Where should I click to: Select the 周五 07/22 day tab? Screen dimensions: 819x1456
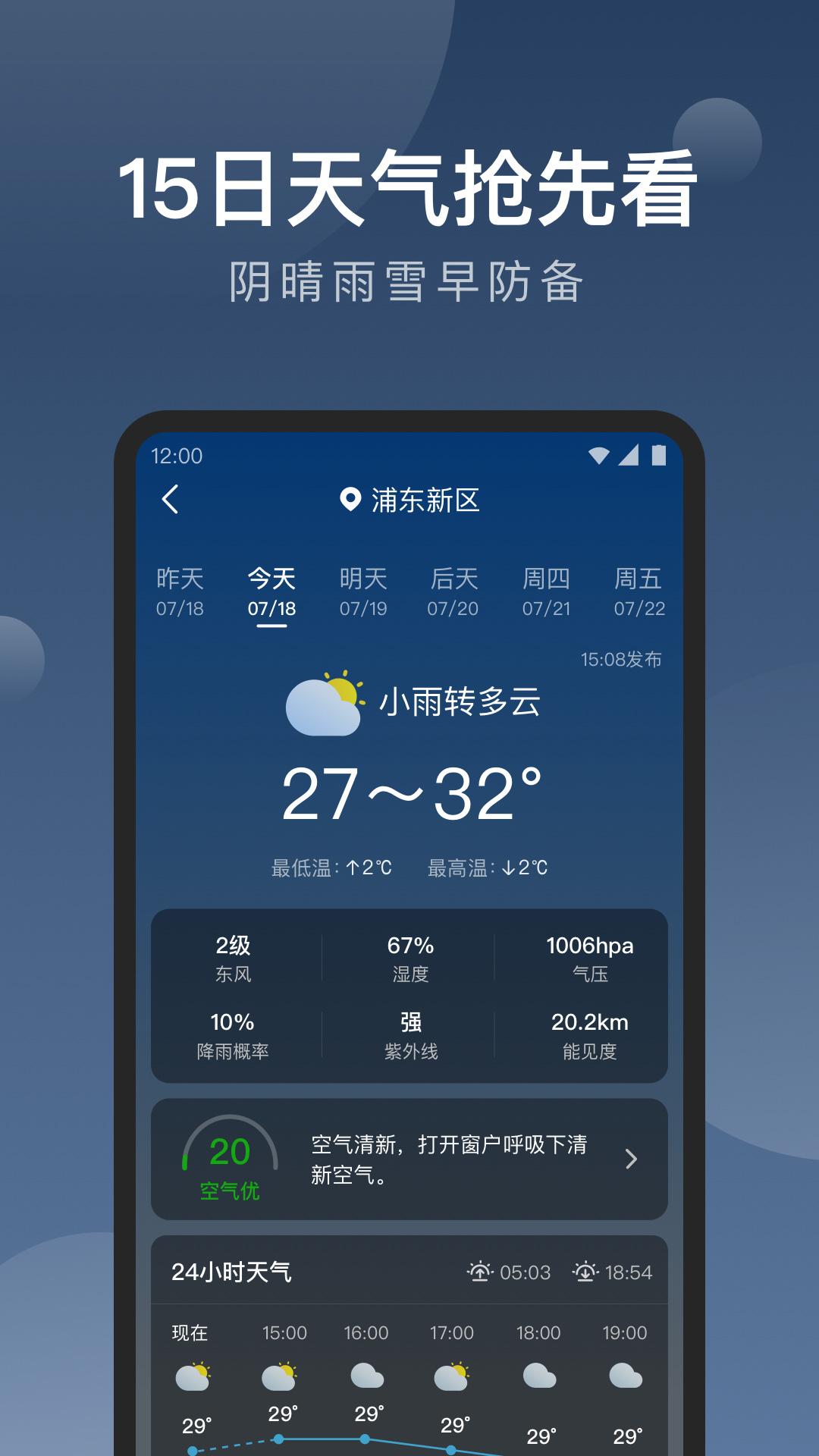tap(635, 591)
